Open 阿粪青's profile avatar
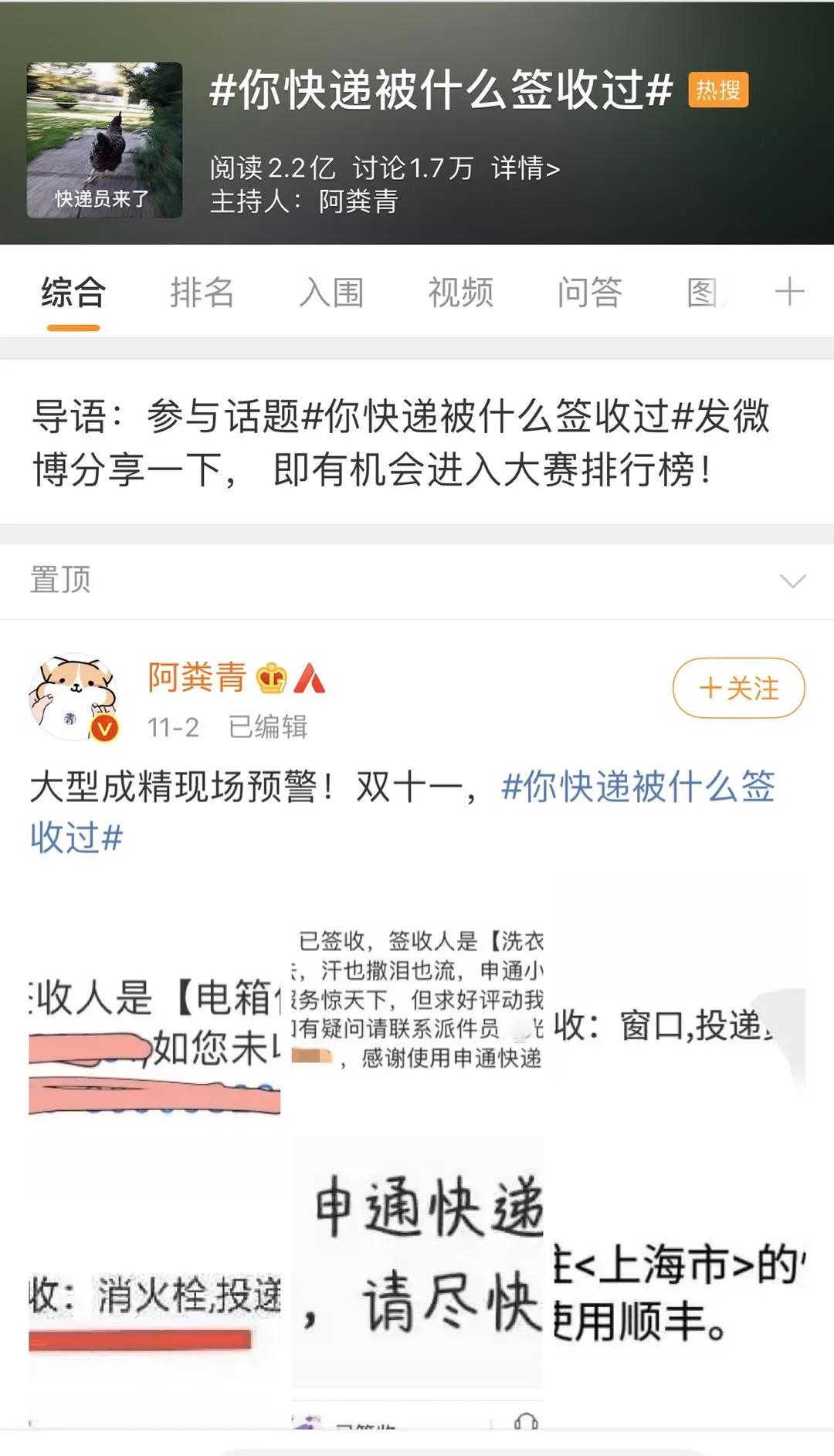This screenshot has width=834, height=1456. [74, 698]
